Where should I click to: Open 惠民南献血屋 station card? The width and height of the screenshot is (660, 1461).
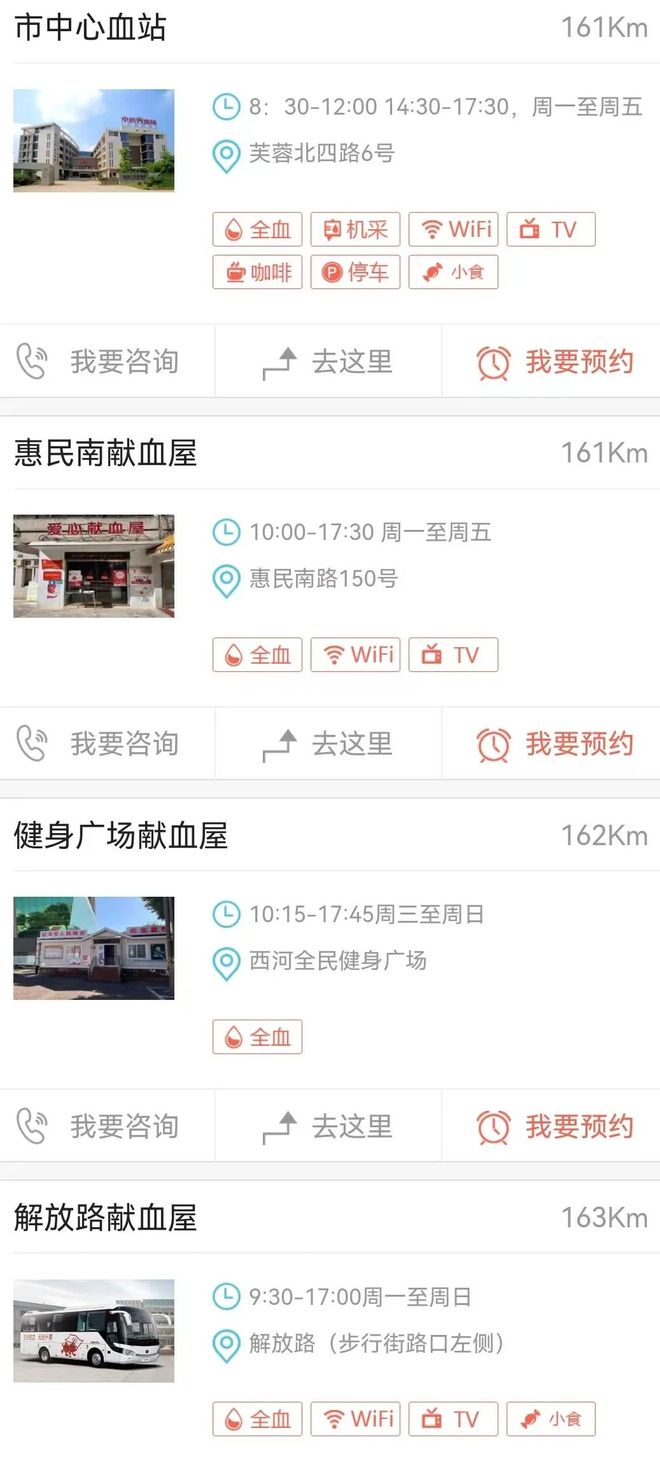[106, 453]
